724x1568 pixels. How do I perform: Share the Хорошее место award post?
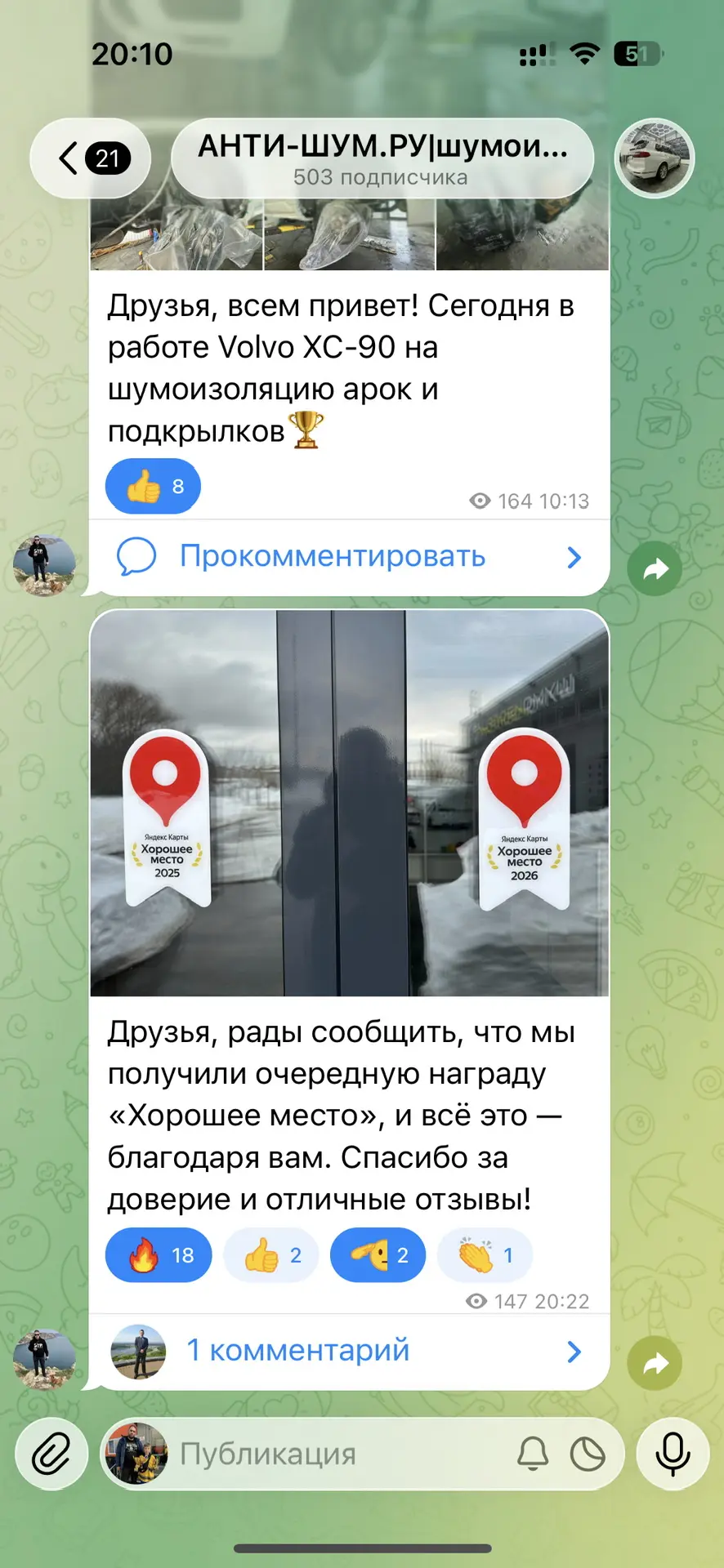[655, 1364]
